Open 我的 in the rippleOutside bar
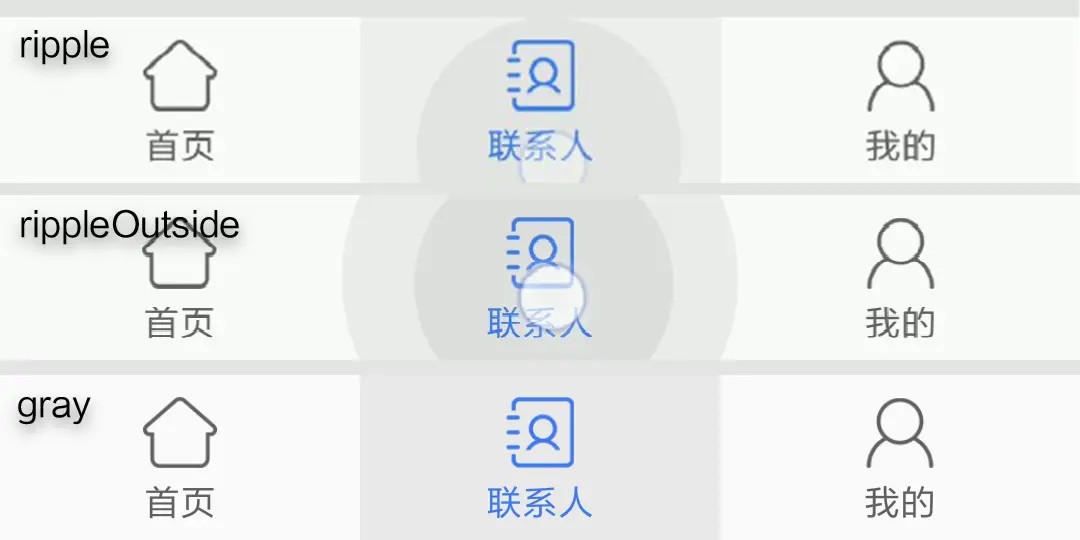Screen dimensions: 1080x540 point(900,278)
